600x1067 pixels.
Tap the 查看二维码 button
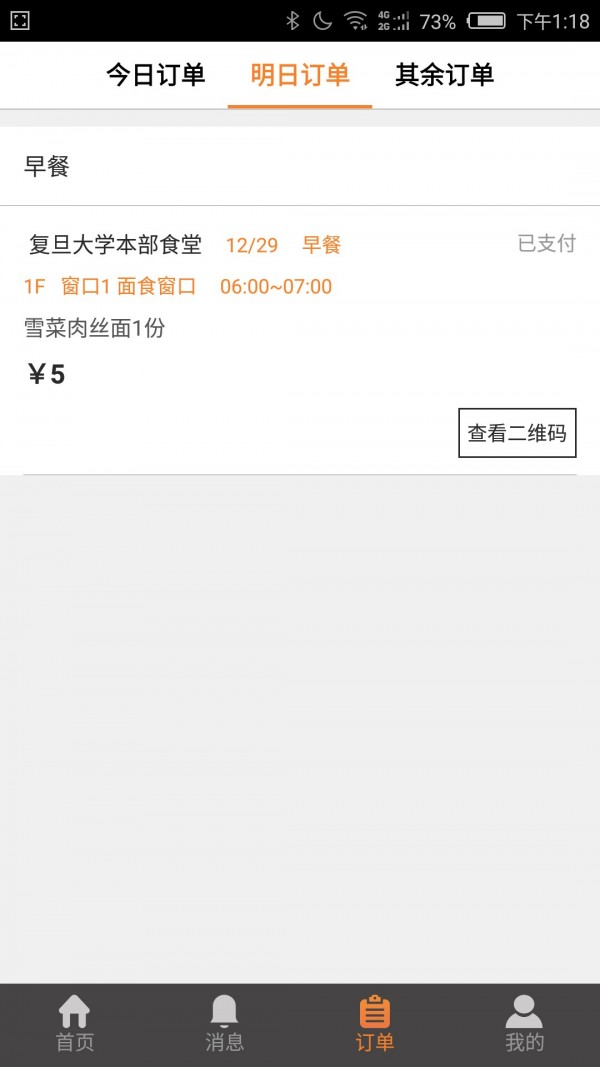click(x=517, y=433)
